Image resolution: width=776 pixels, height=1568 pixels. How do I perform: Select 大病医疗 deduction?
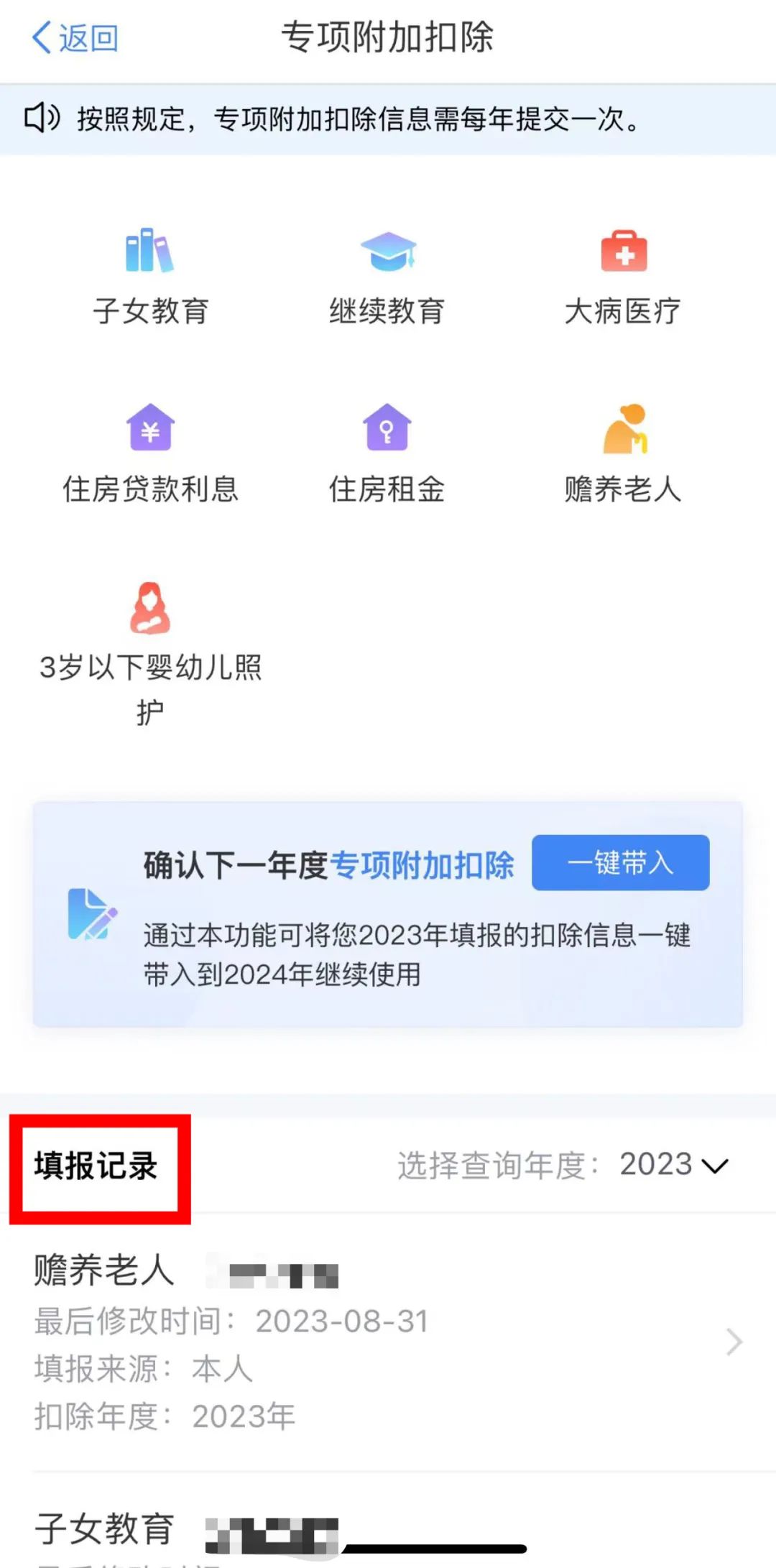623,277
